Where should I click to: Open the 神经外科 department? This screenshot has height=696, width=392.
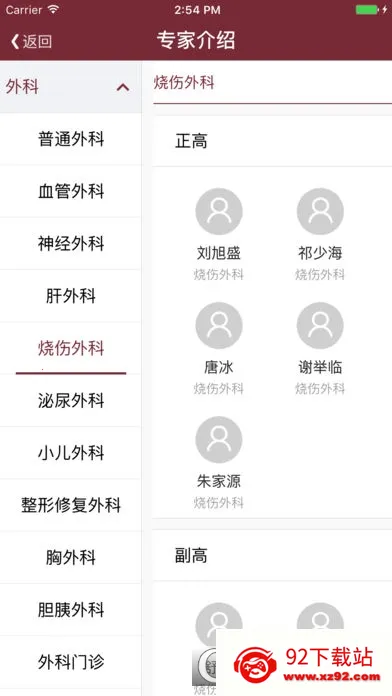click(x=71, y=244)
